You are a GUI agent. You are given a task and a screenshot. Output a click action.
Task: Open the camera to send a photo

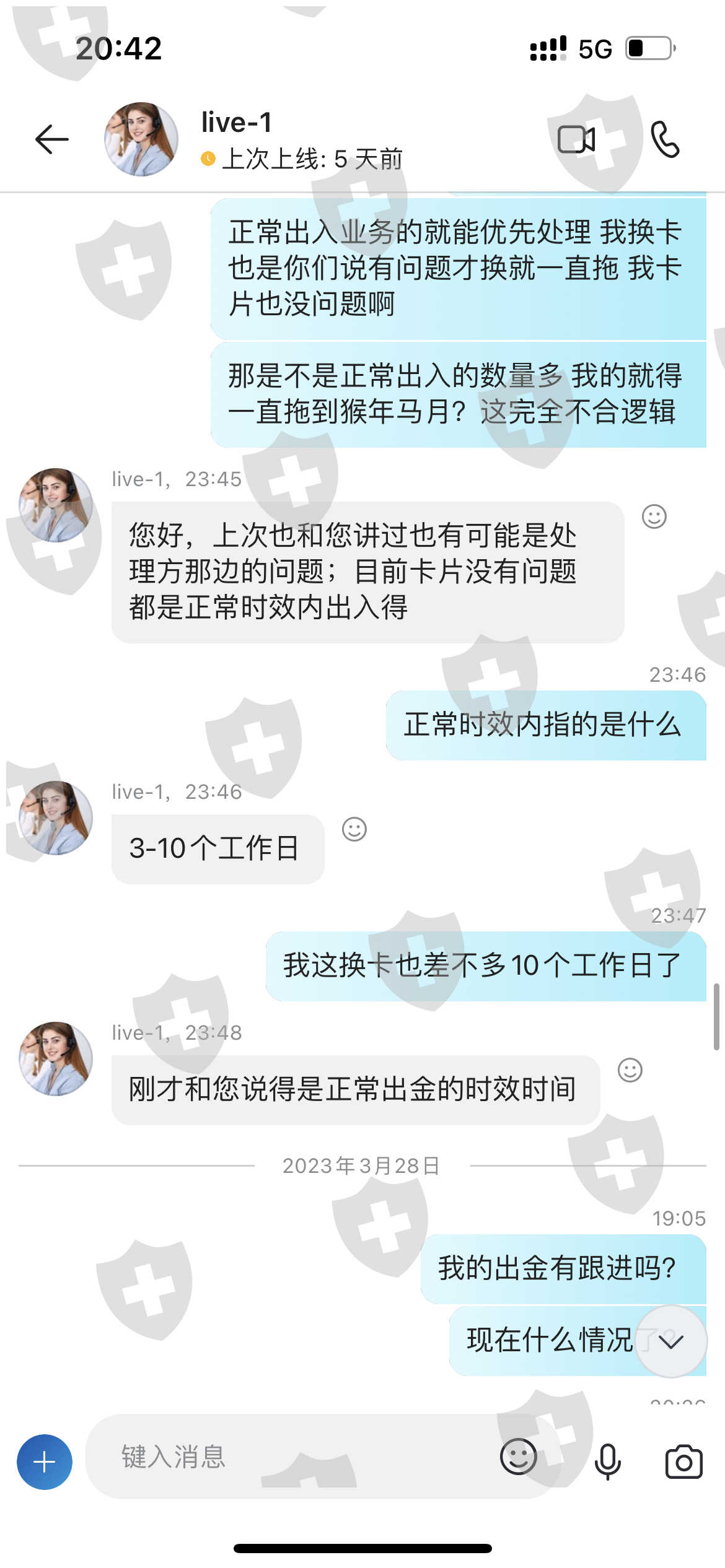click(x=684, y=1461)
